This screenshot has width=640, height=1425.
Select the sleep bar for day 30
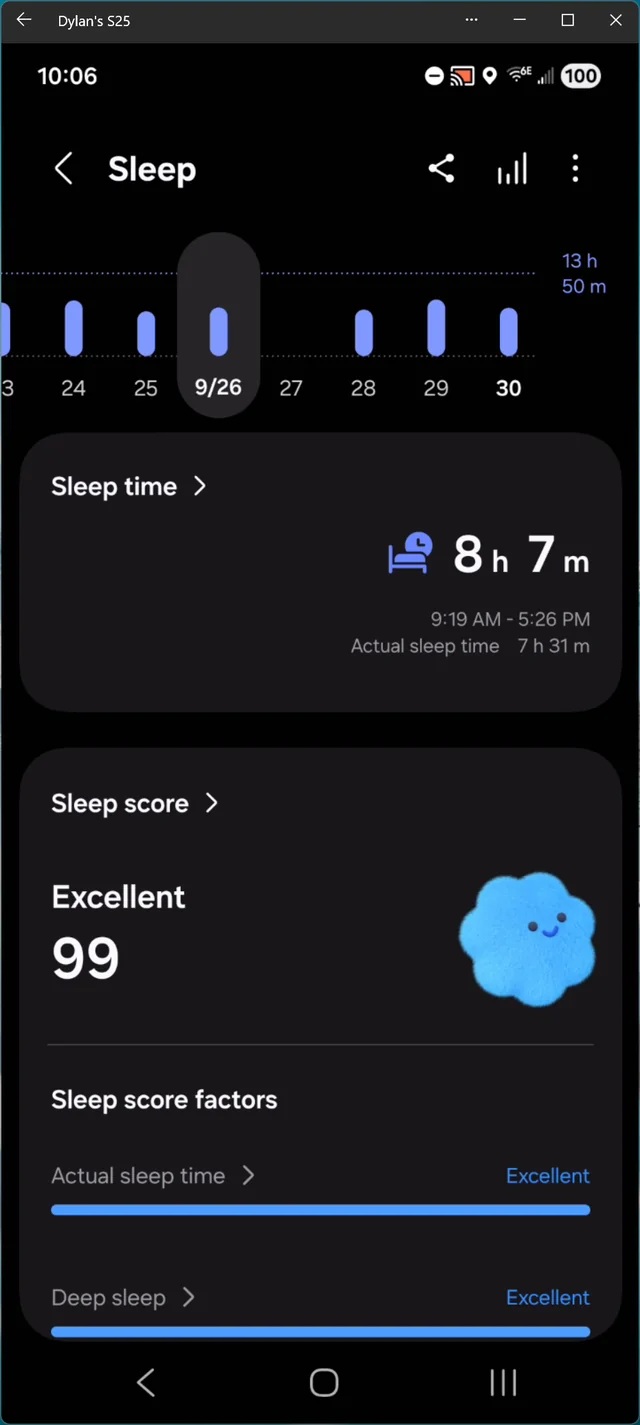(508, 332)
